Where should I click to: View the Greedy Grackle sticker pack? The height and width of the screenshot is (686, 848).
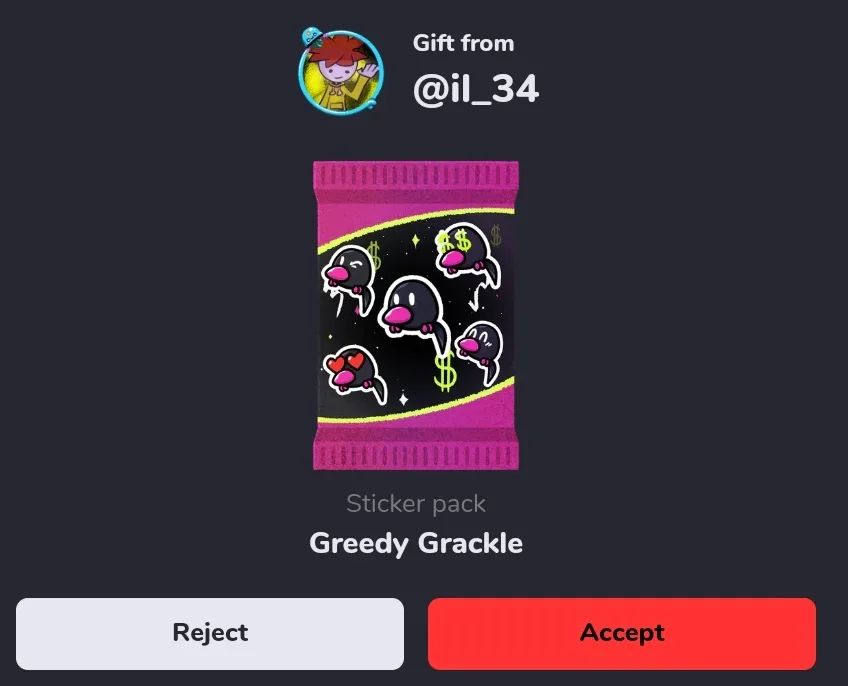click(416, 315)
